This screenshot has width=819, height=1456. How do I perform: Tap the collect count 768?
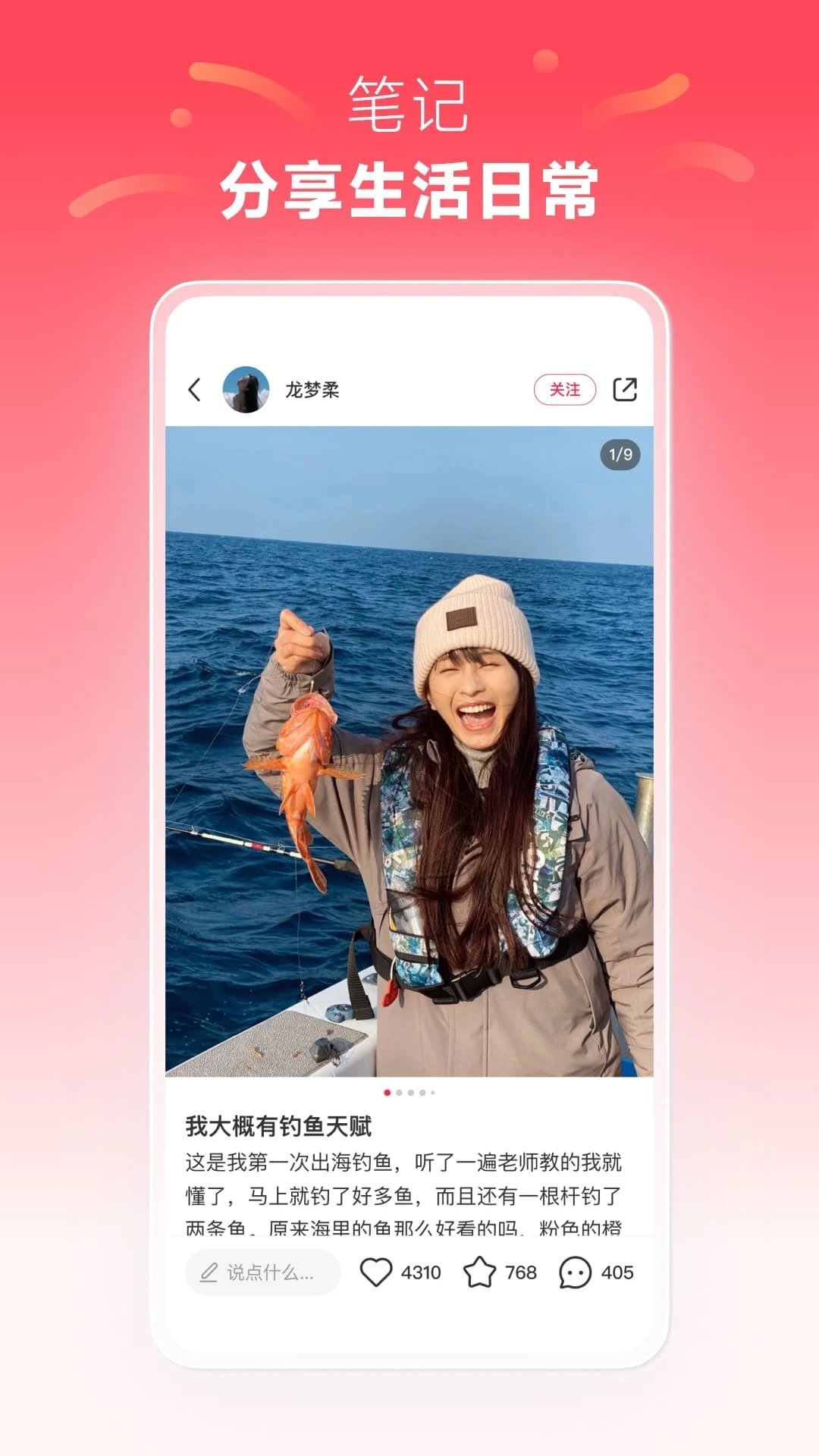(519, 1272)
